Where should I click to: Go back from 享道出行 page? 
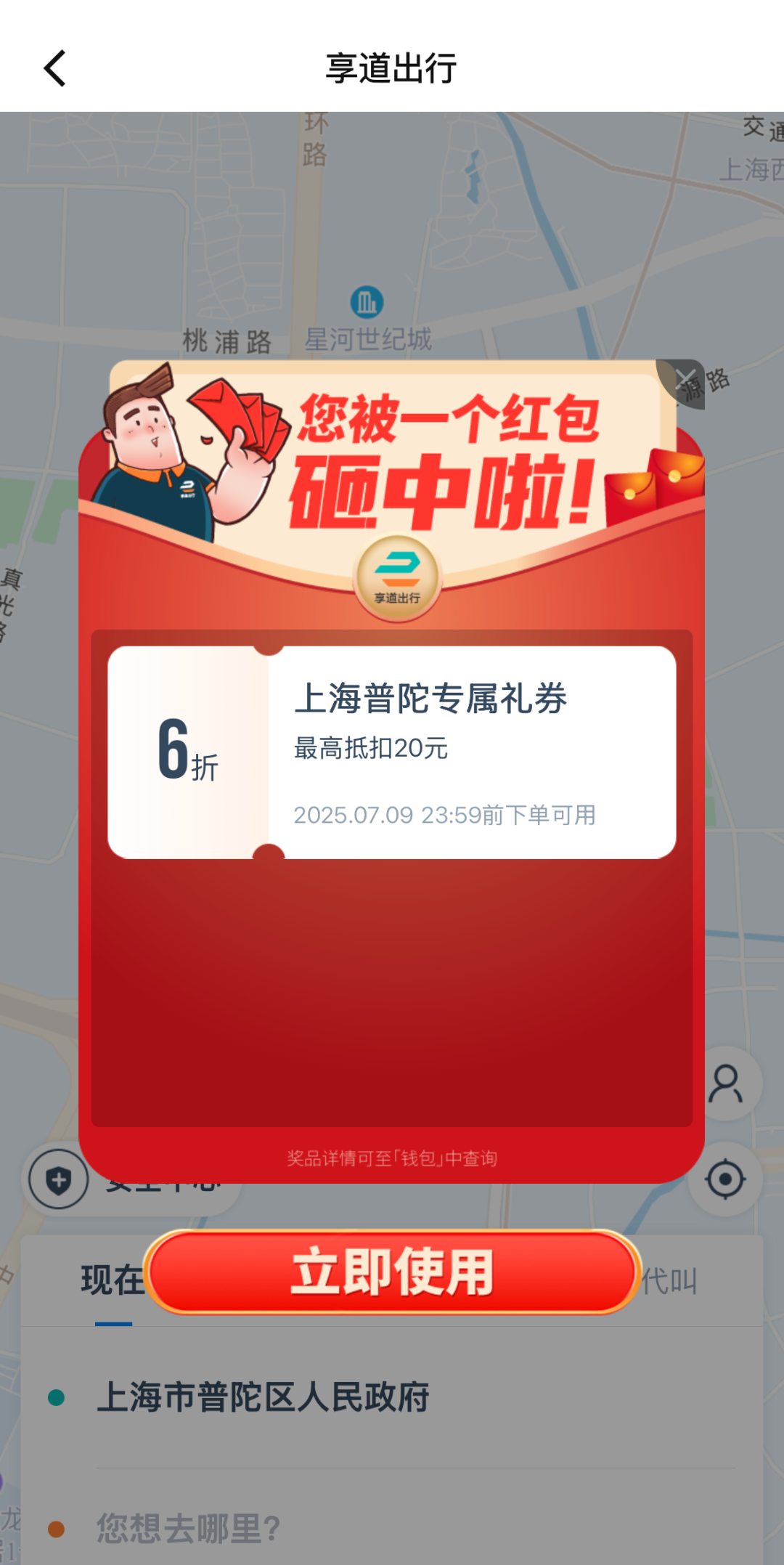[x=55, y=68]
